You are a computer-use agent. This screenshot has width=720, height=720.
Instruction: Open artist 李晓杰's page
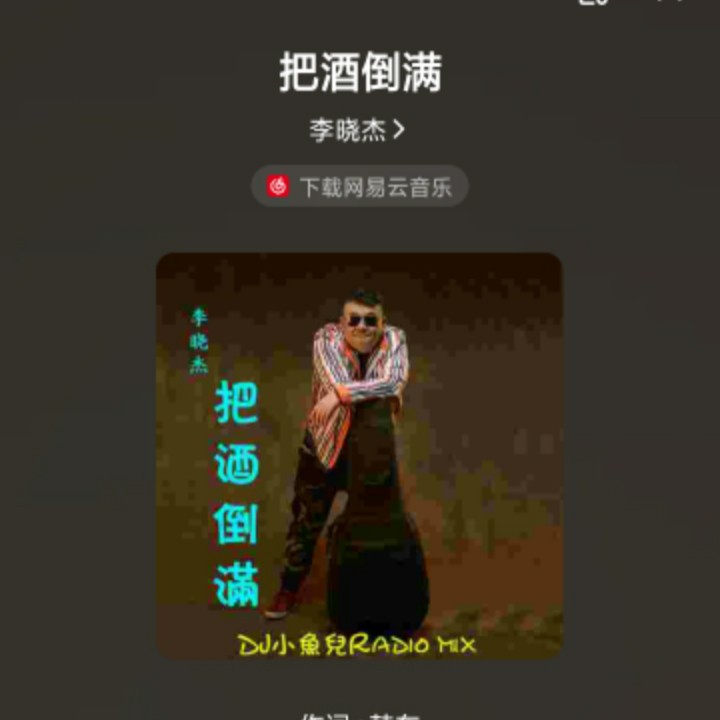(x=357, y=130)
